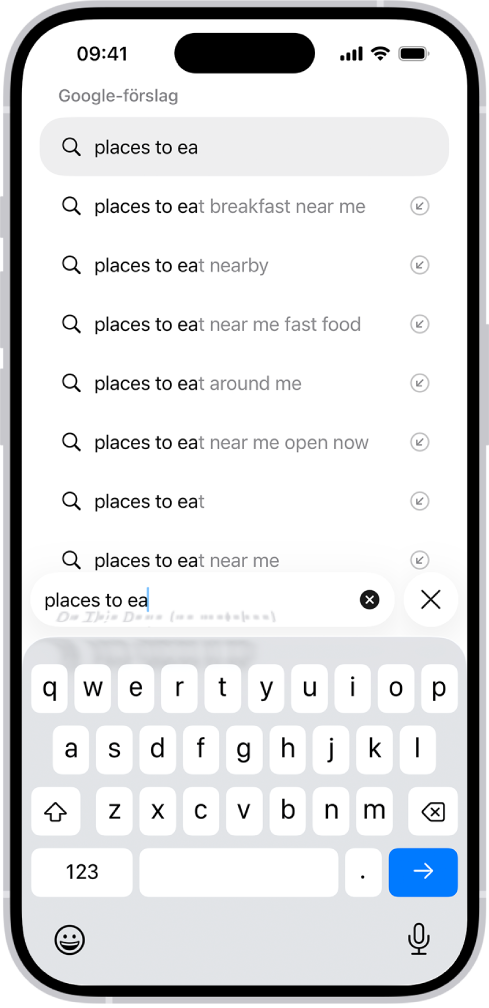Clear the typed text in the address field

[x=369, y=600]
